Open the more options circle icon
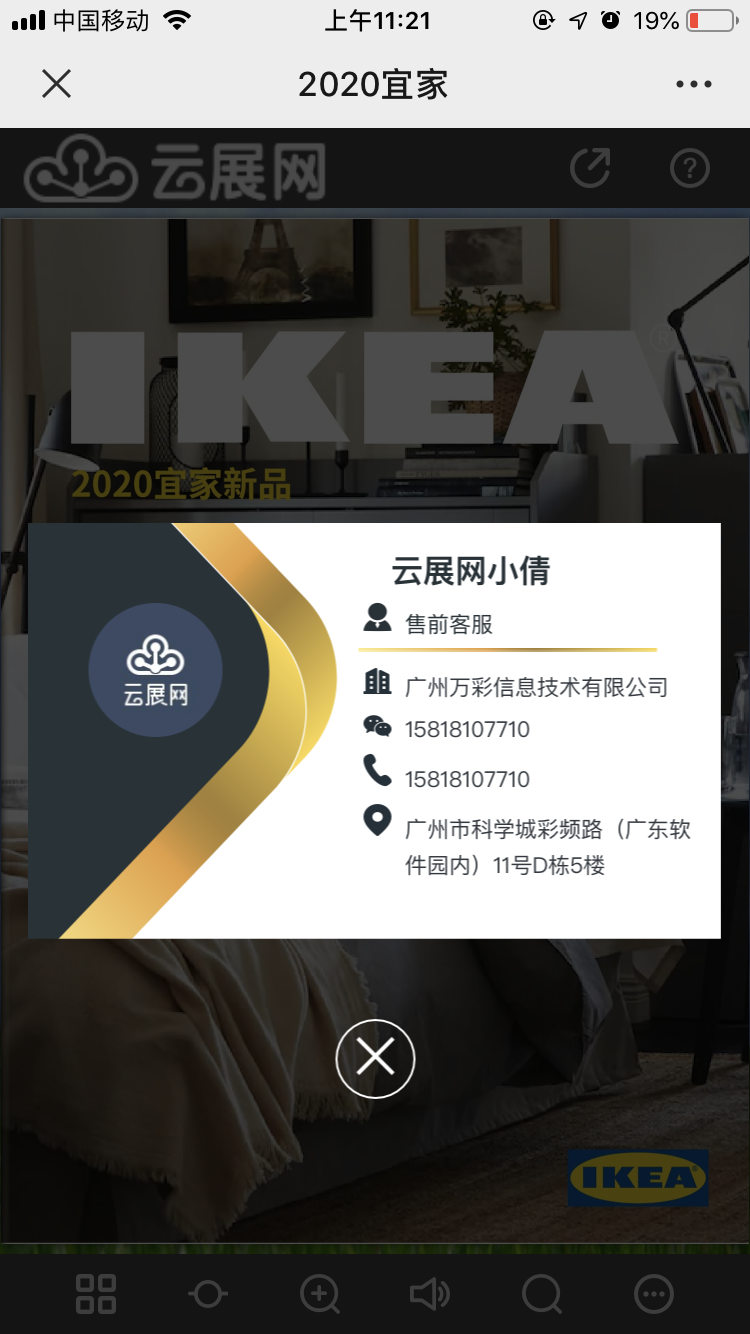The width and height of the screenshot is (750, 1334). (654, 1294)
